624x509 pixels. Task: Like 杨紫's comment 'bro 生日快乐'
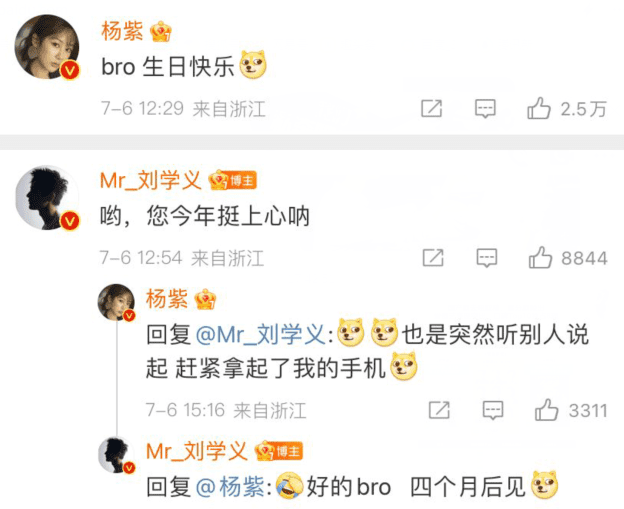pos(540,109)
